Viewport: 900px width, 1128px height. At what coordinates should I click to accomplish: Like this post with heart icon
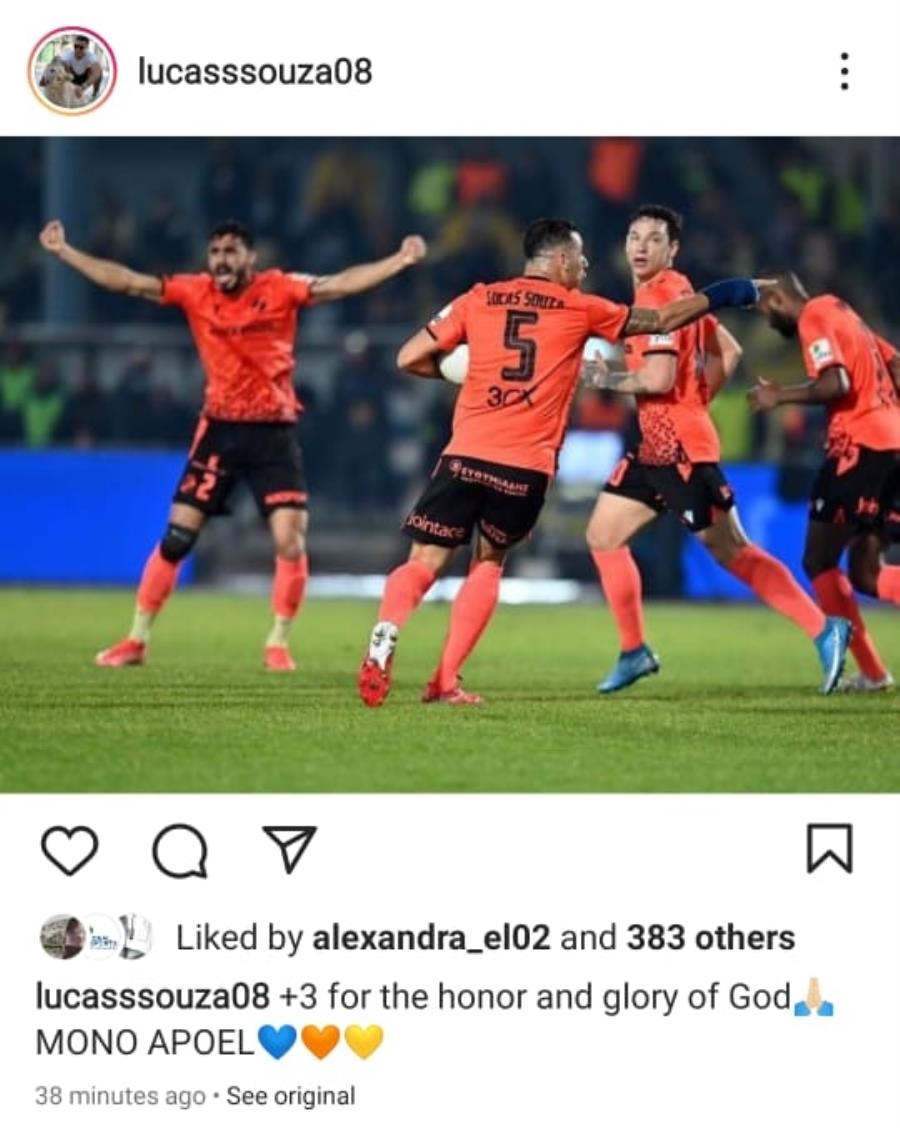coord(69,850)
